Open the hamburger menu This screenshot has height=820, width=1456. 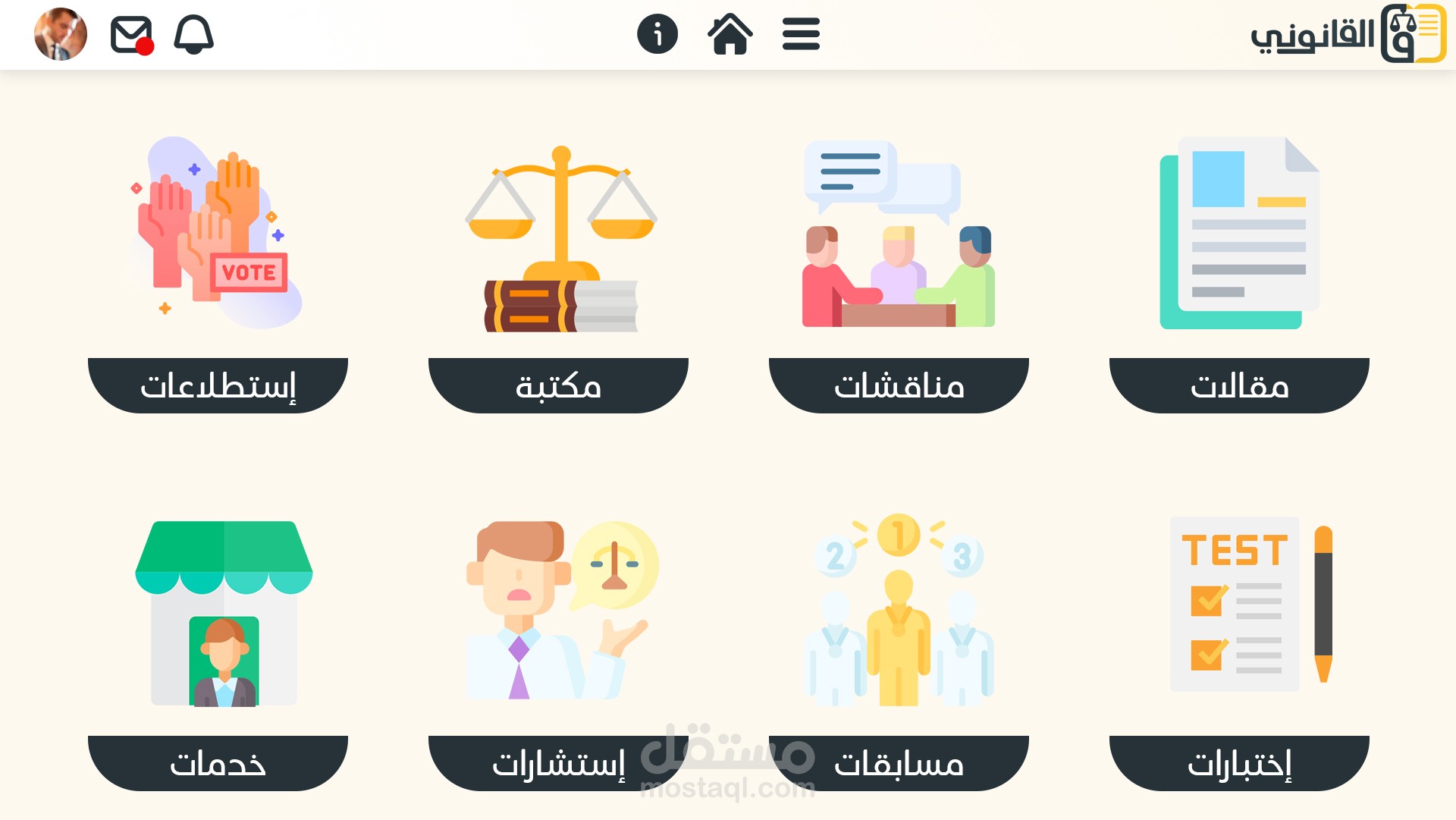point(801,35)
